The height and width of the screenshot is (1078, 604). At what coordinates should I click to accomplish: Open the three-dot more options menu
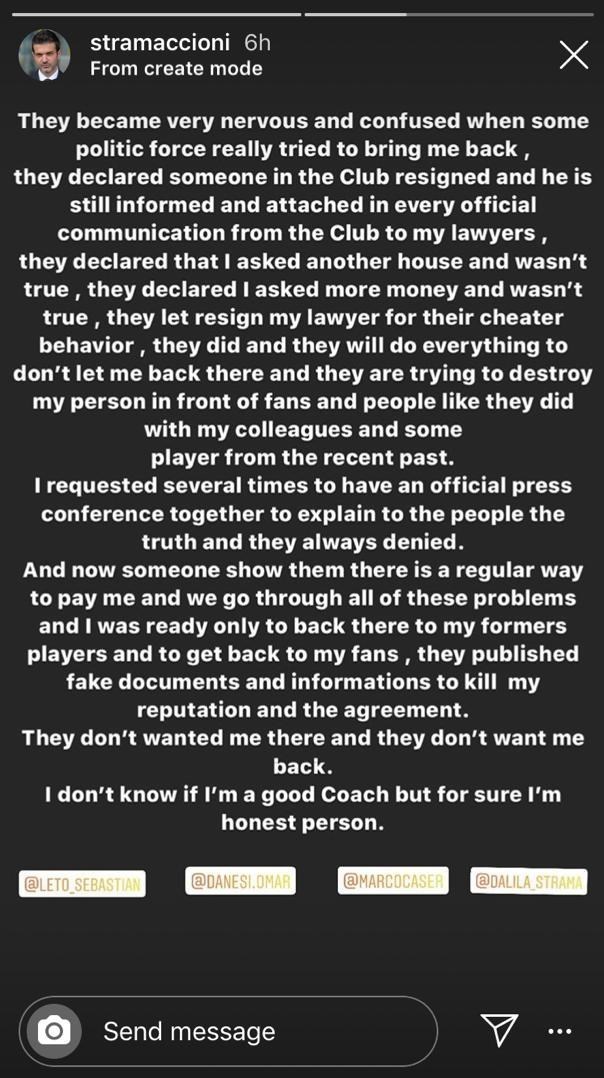[561, 1031]
